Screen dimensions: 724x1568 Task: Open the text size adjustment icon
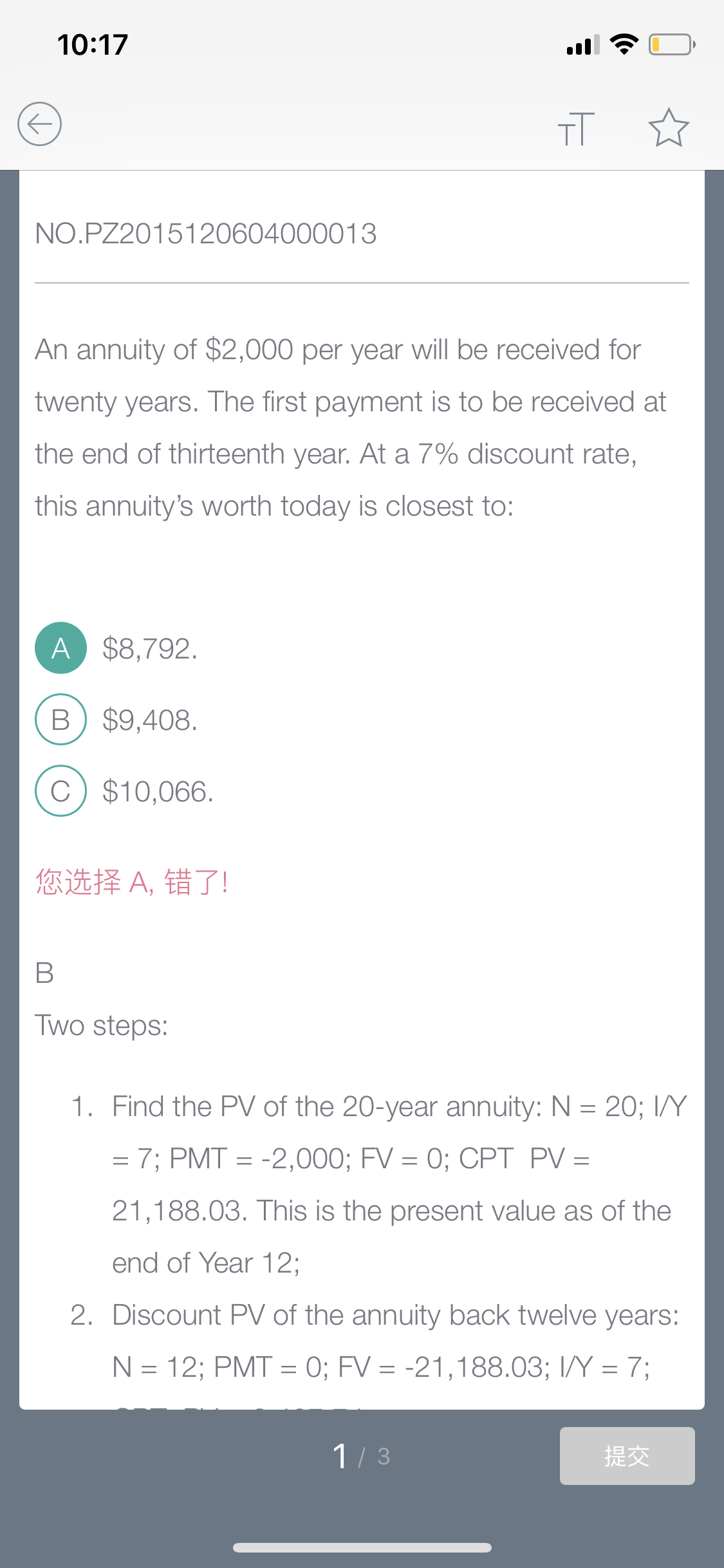point(576,128)
